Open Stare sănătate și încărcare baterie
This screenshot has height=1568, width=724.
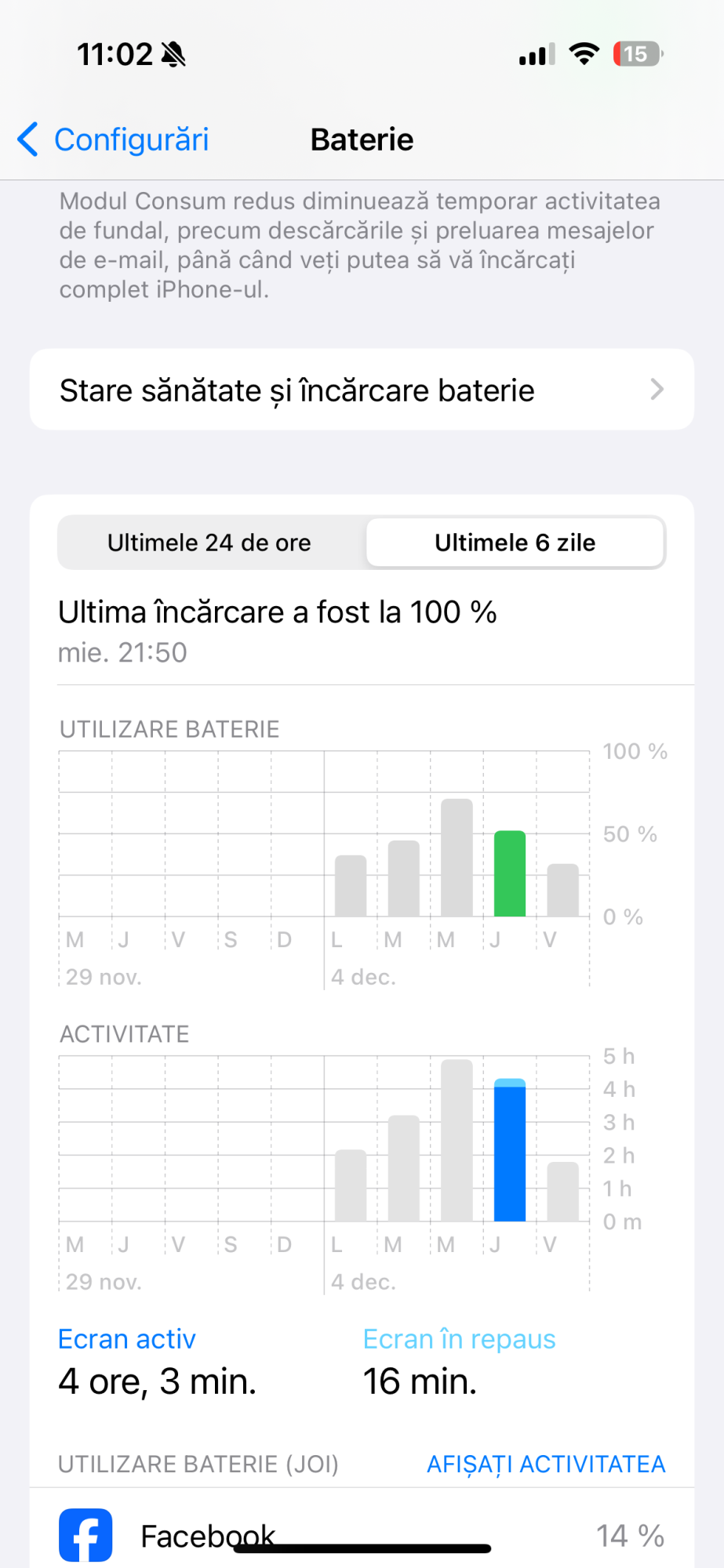(362, 390)
